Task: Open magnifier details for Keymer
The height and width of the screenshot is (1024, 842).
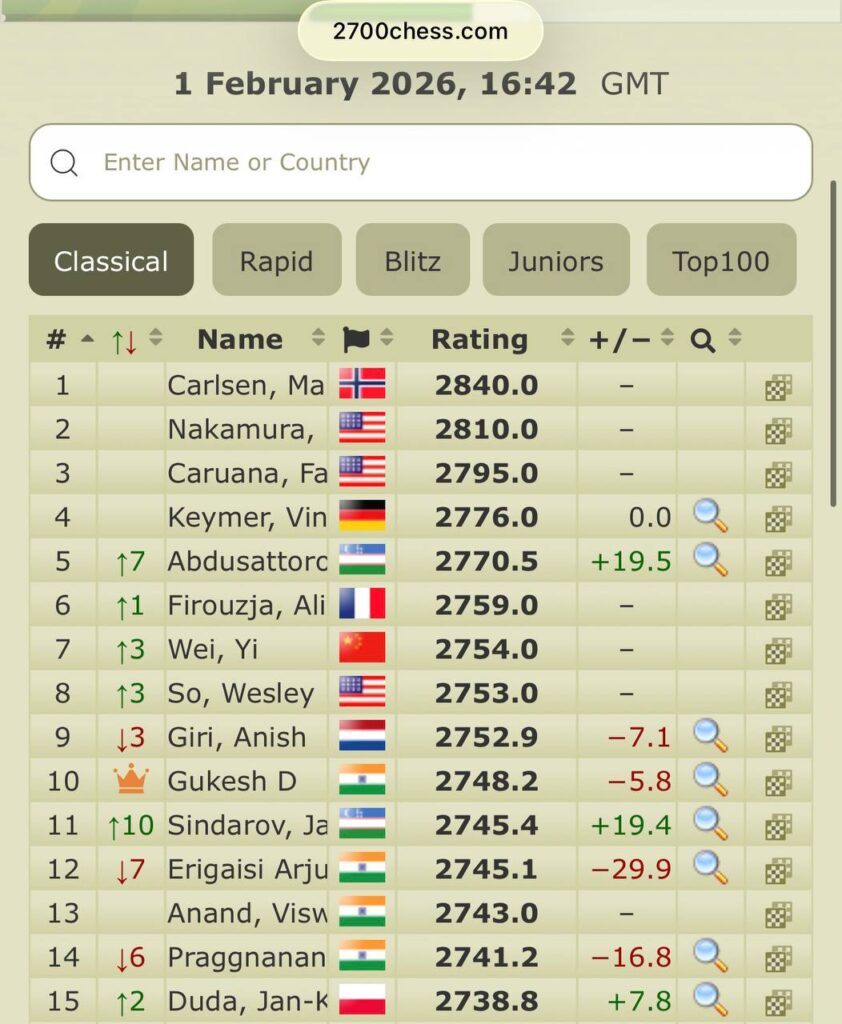Action: pos(710,517)
